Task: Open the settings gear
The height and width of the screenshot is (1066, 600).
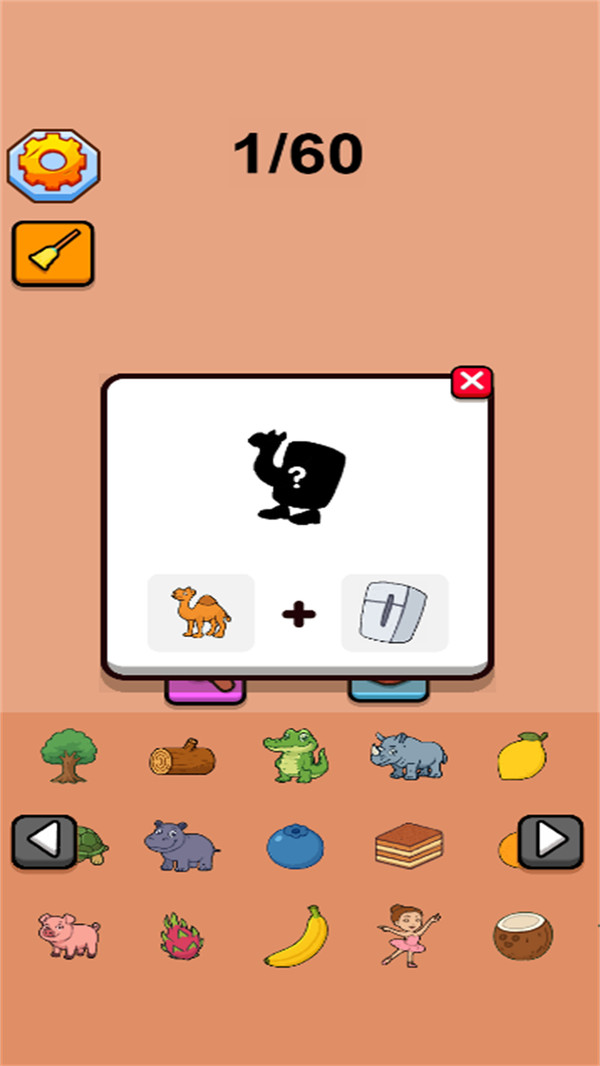Action: 54,165
